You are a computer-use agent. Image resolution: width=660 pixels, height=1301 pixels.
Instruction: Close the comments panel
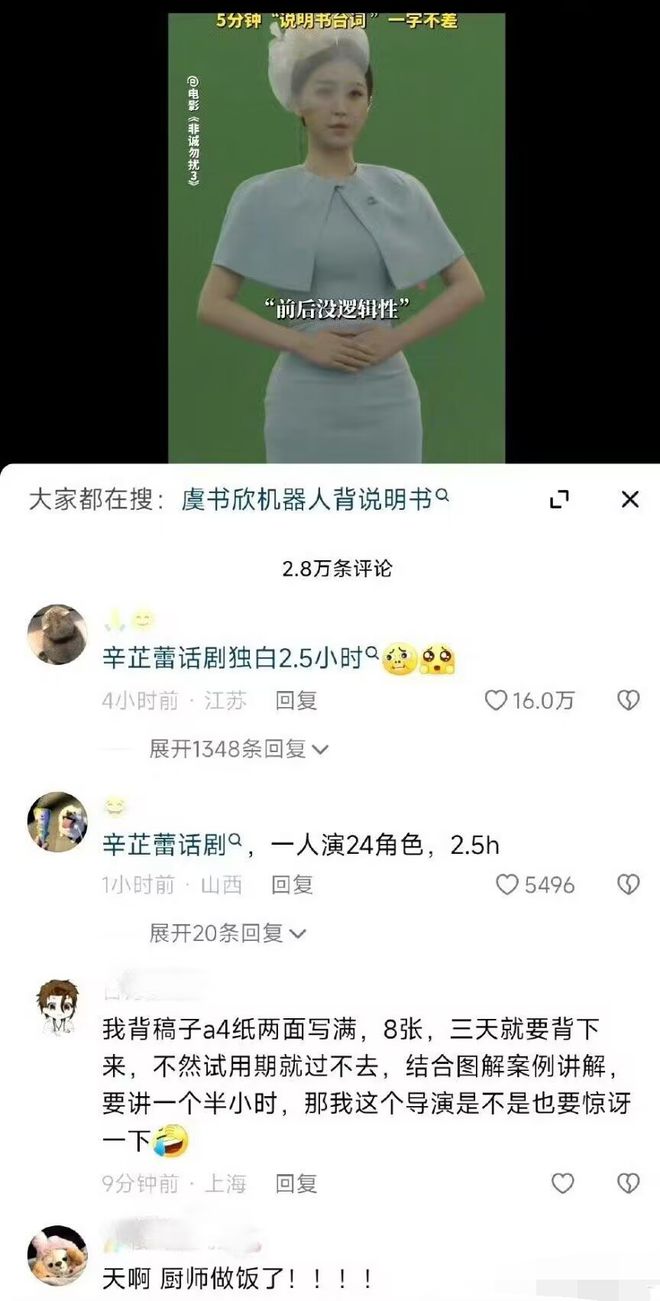(629, 500)
